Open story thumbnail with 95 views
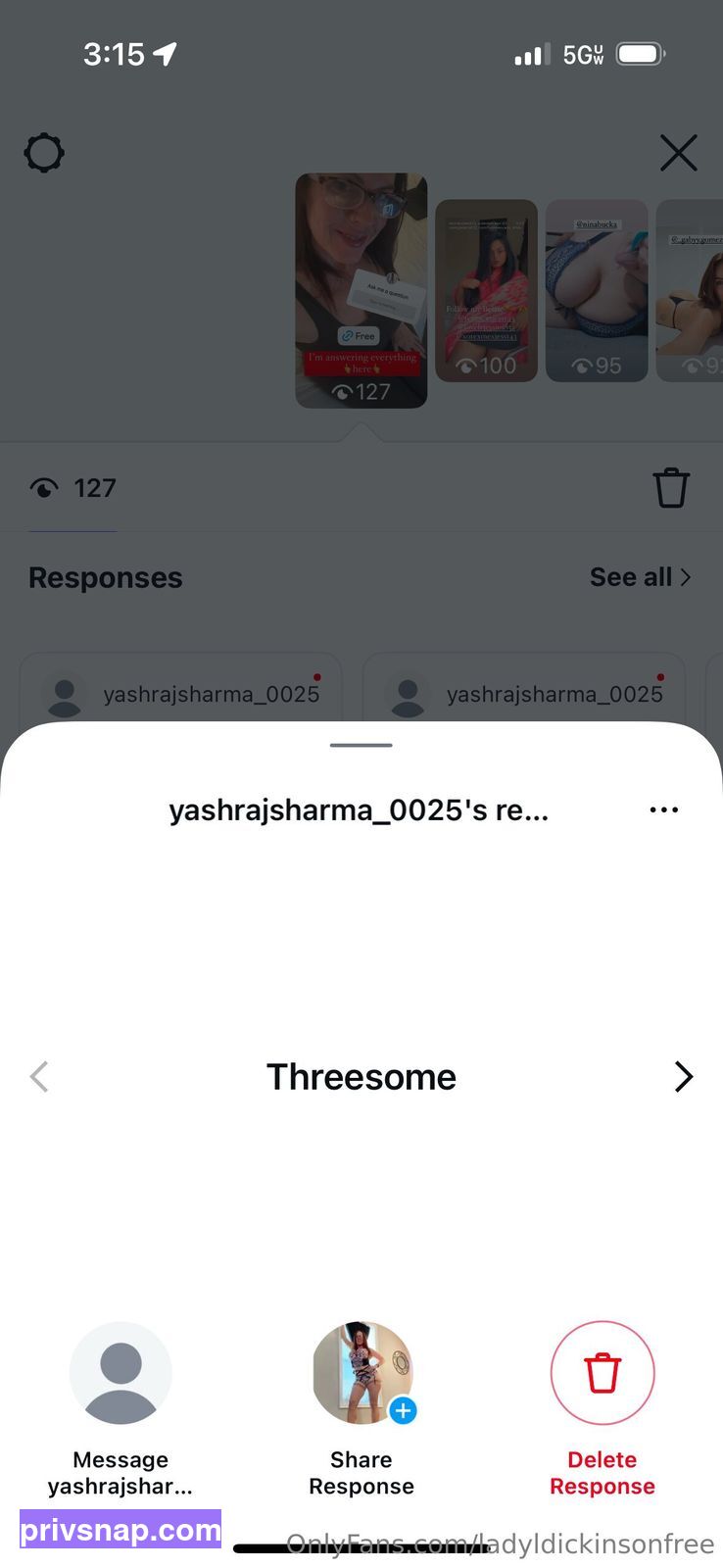The height and width of the screenshot is (1568, 723). pos(597,290)
